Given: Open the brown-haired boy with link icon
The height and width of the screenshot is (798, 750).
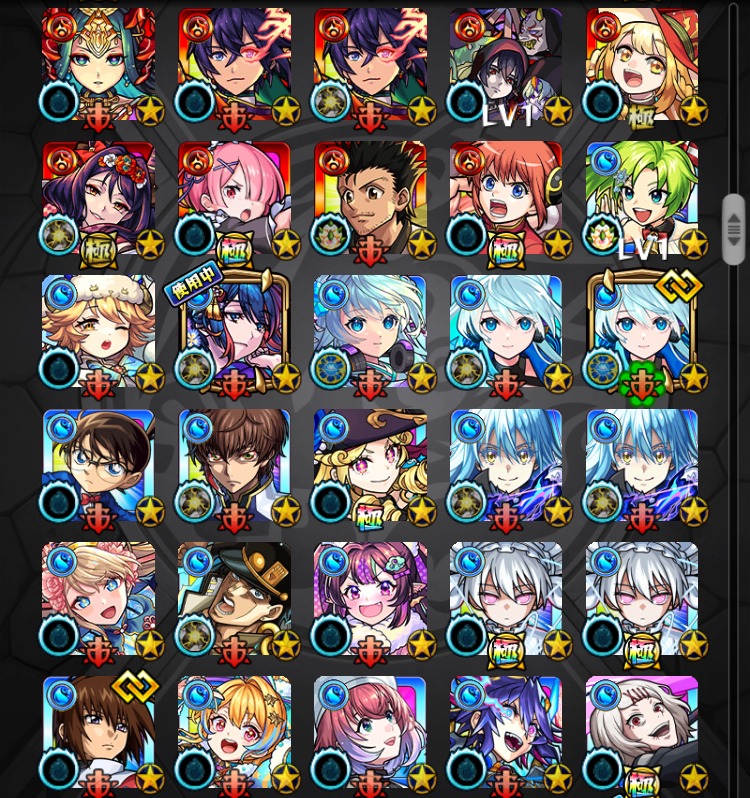Looking at the screenshot, I should 98,732.
